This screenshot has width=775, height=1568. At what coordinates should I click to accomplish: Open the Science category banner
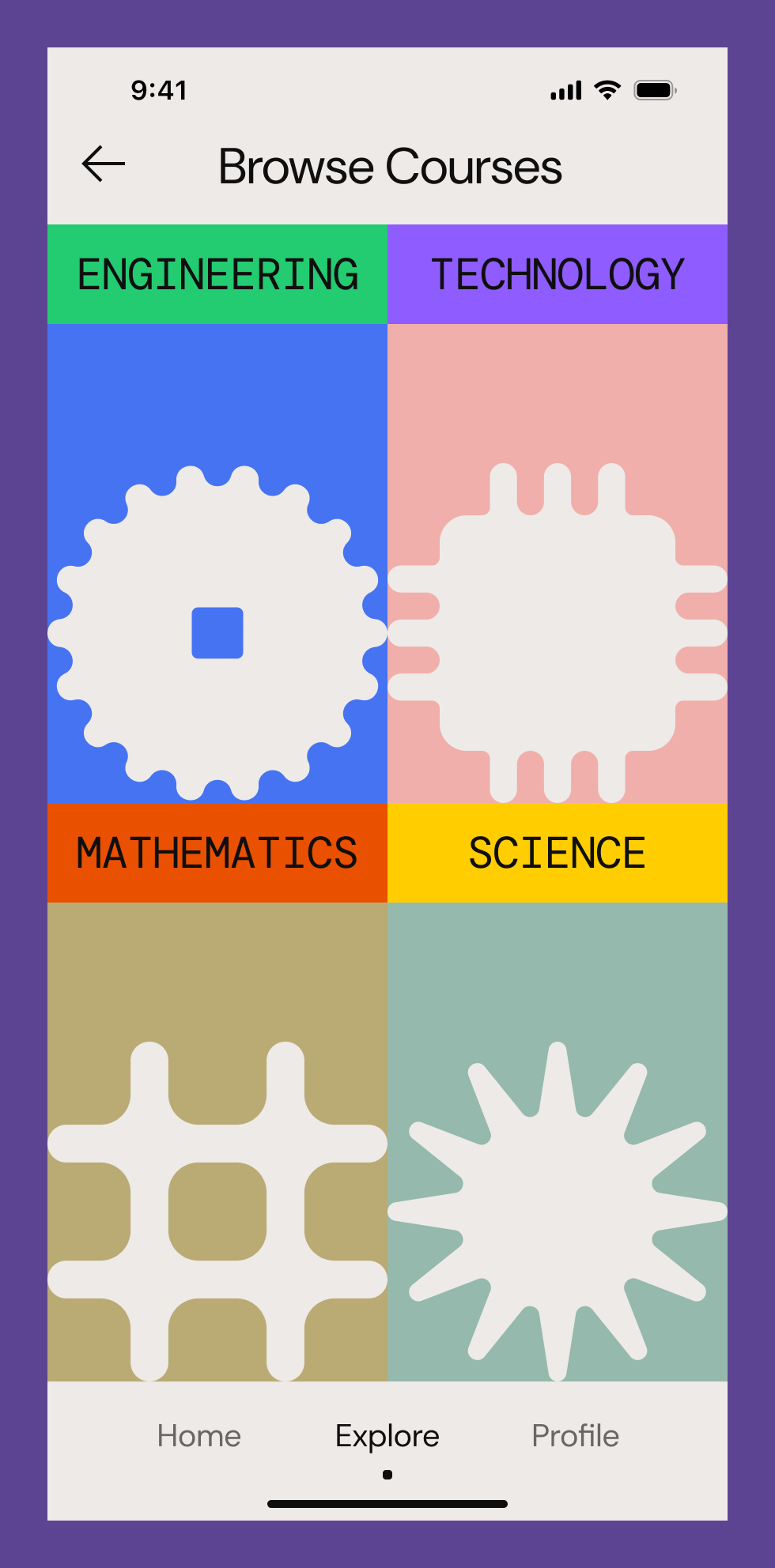click(x=558, y=852)
